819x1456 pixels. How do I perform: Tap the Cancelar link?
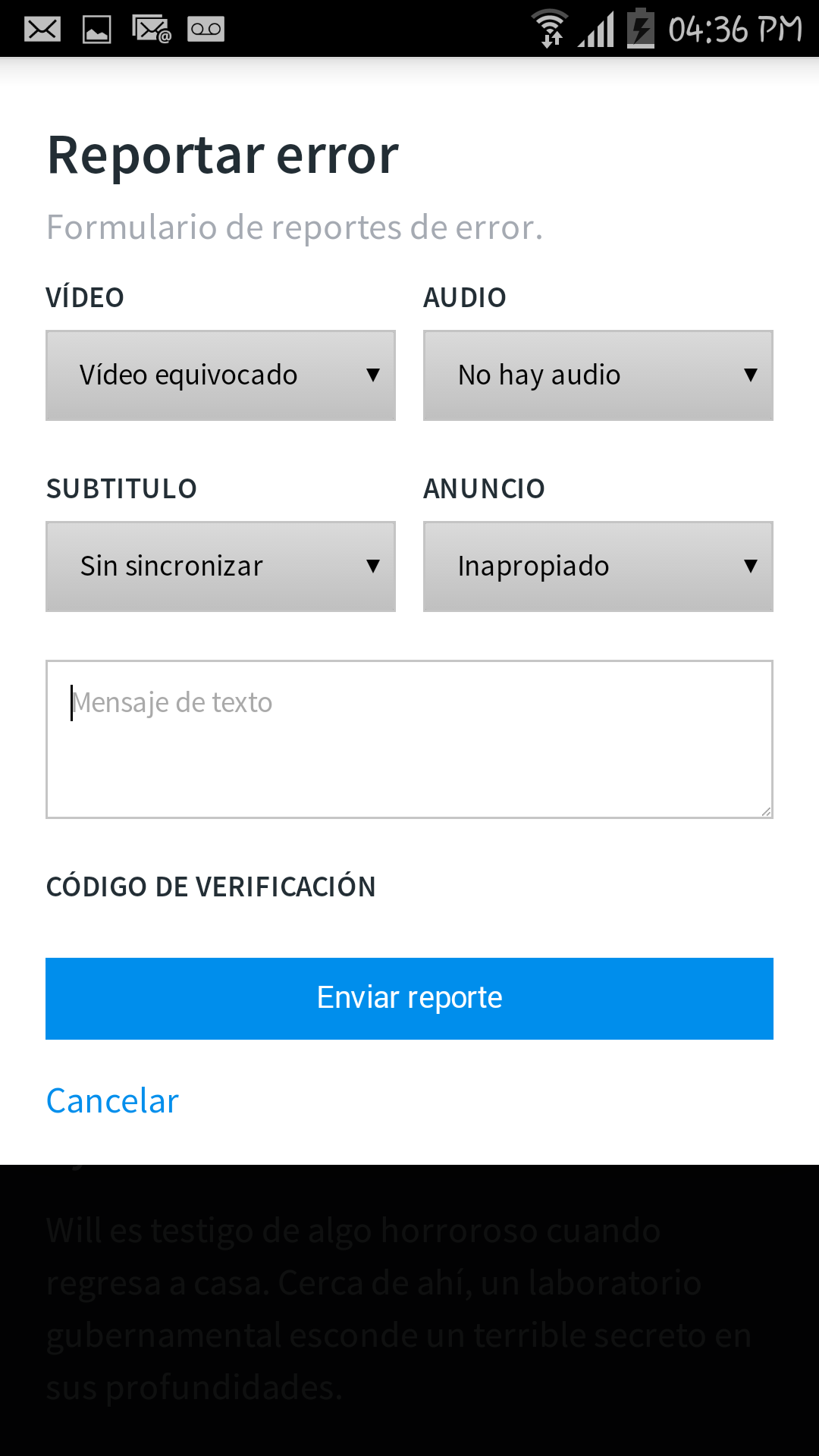click(x=112, y=1101)
